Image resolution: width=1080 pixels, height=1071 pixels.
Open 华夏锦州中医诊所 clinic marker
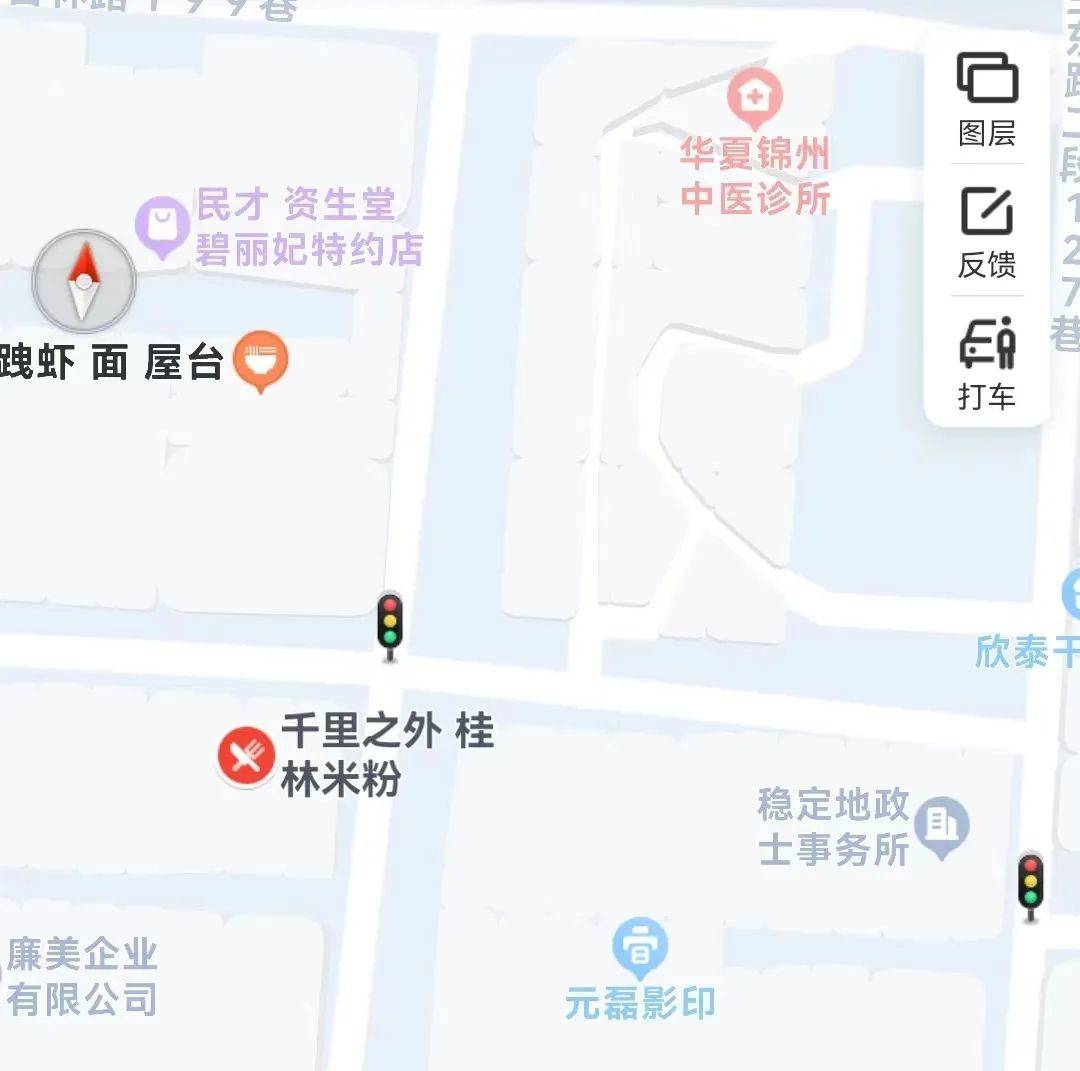coord(755,98)
